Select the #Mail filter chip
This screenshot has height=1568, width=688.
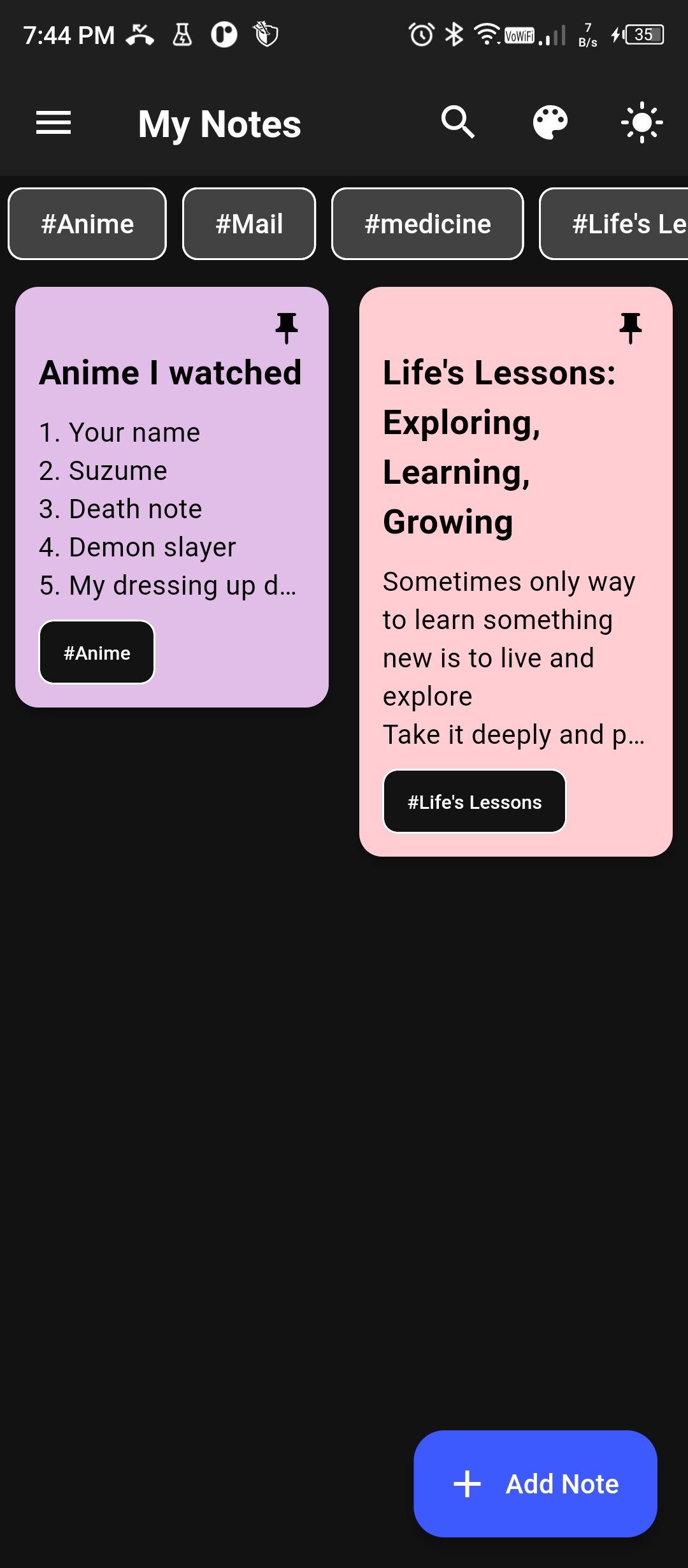point(249,224)
